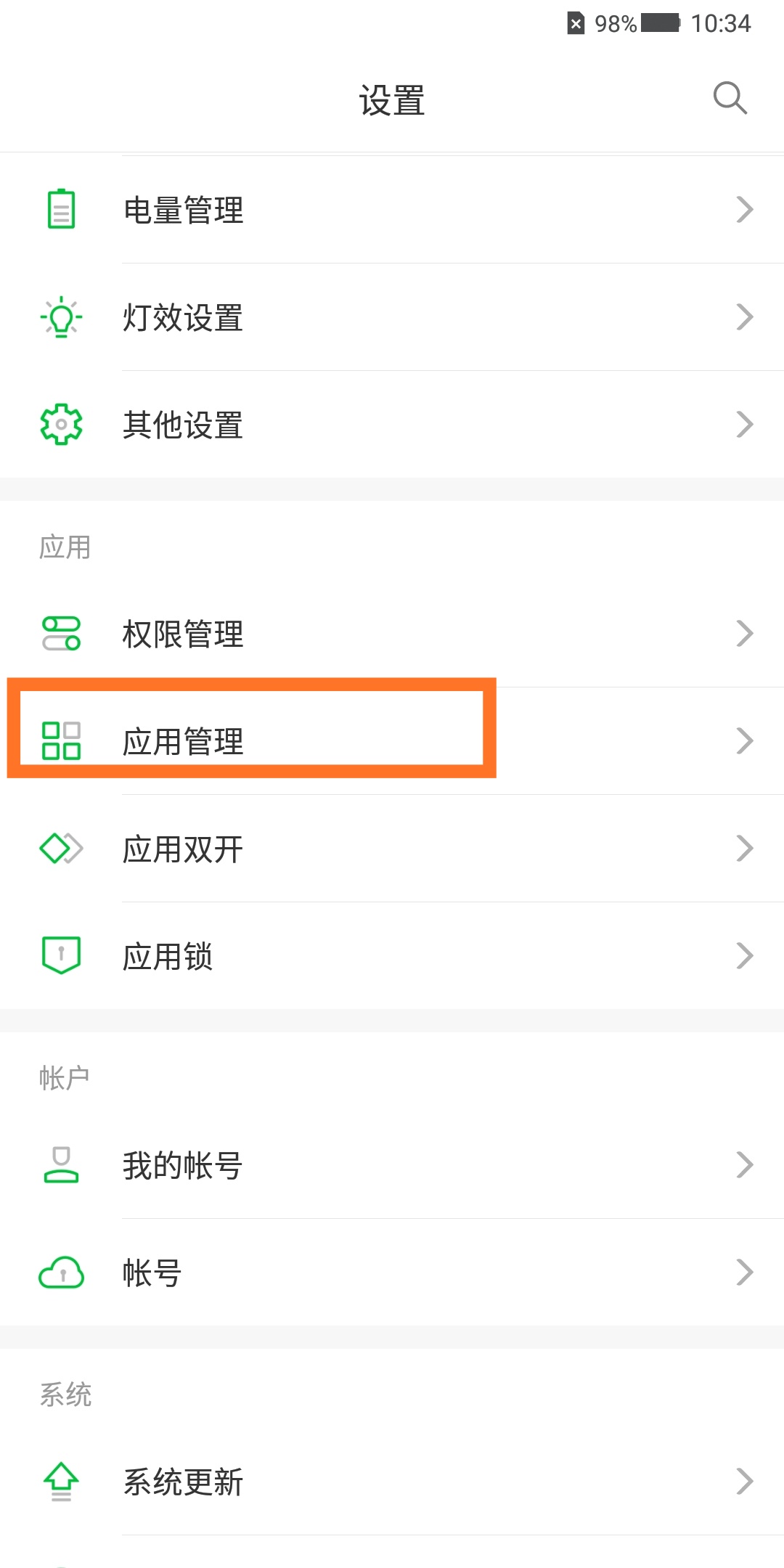This screenshot has height=1568, width=784.
Task: Open the search icon in settings
Action: (x=730, y=98)
